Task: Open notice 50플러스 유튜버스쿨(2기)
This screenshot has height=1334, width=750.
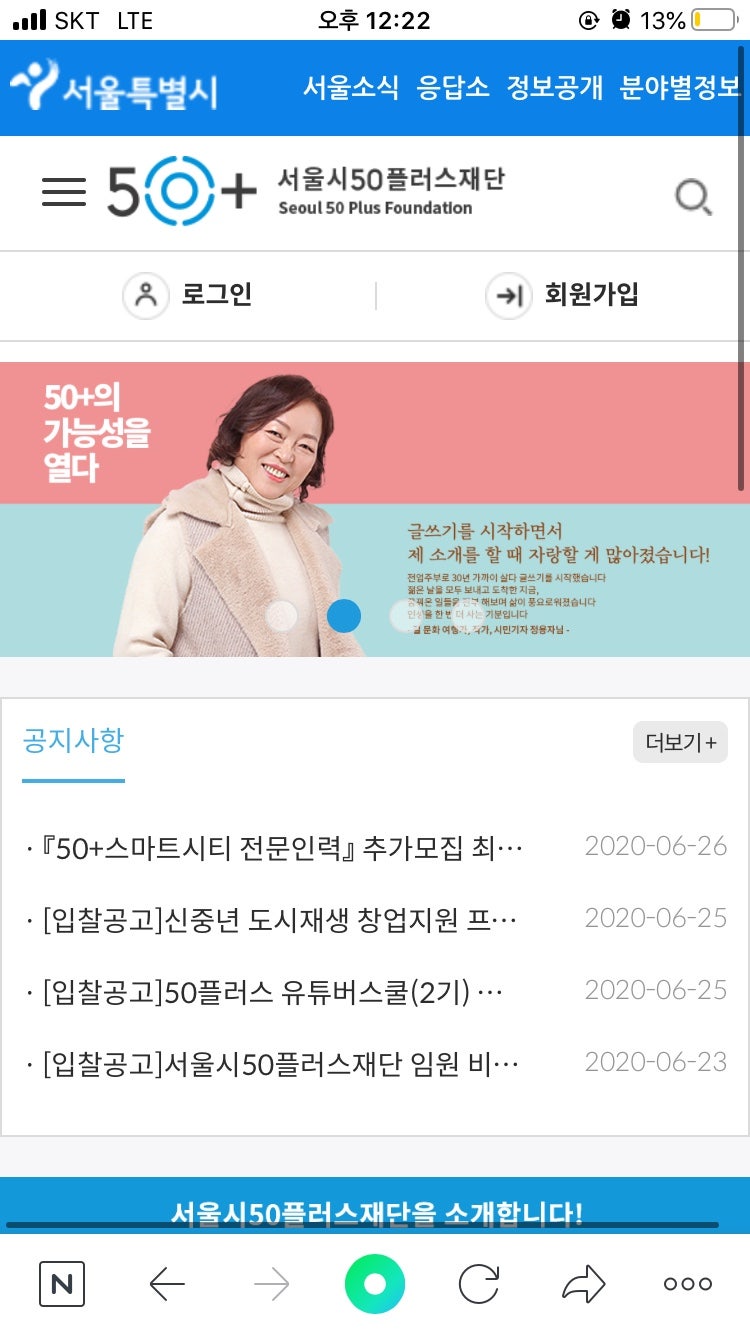Action: point(272,992)
